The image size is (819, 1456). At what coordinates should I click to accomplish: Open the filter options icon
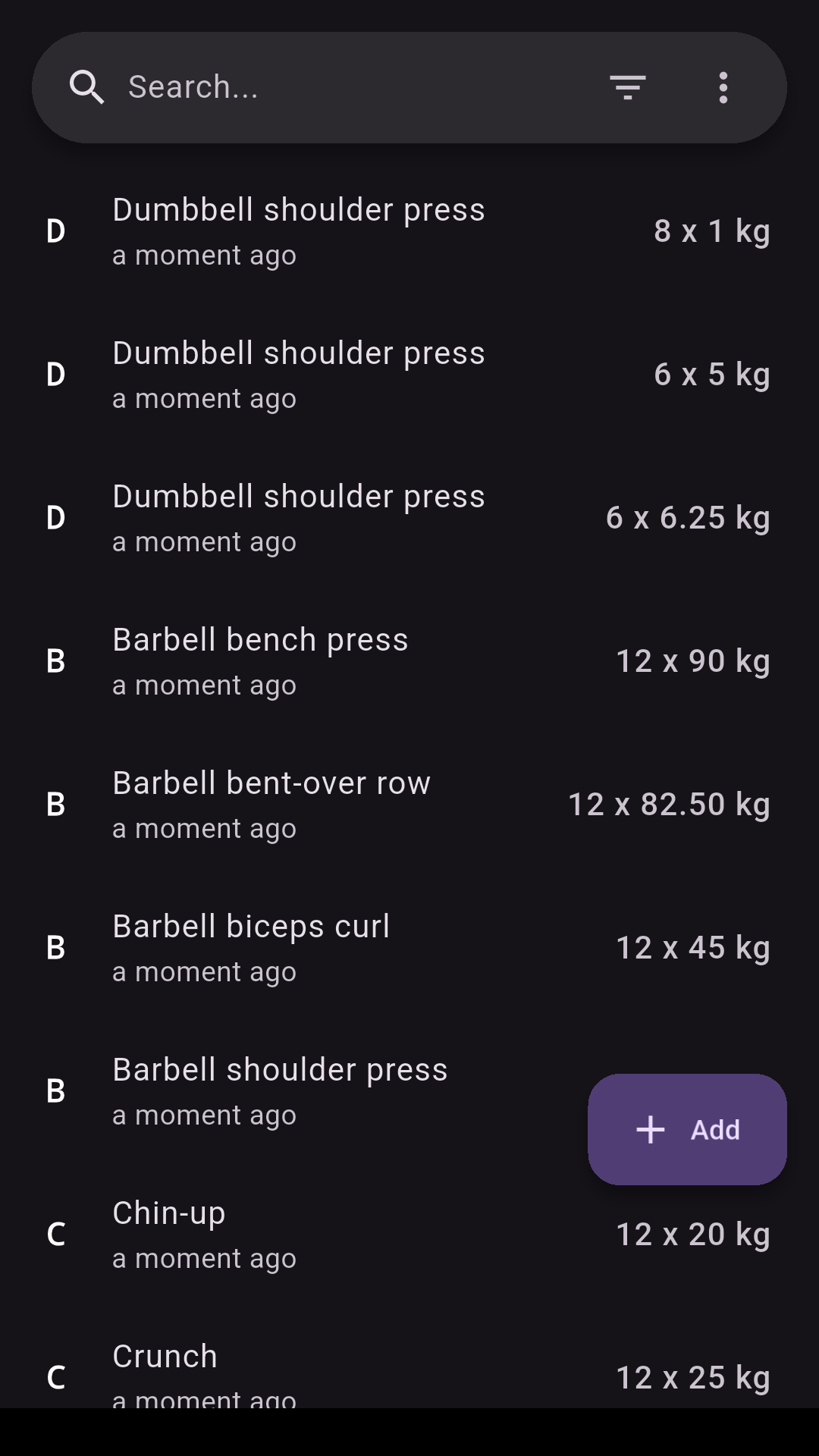click(628, 87)
